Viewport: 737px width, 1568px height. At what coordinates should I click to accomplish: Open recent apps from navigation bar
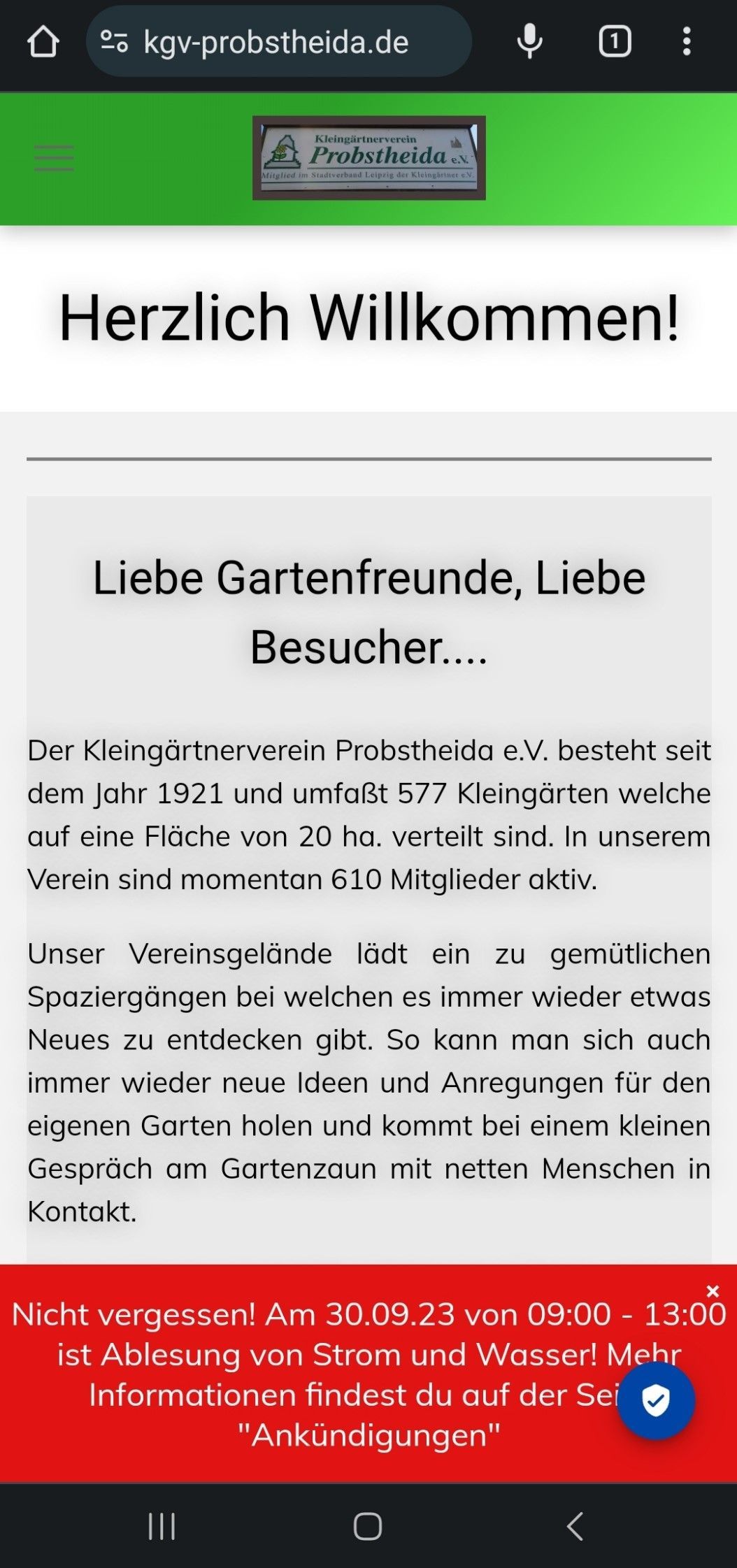point(162,1526)
